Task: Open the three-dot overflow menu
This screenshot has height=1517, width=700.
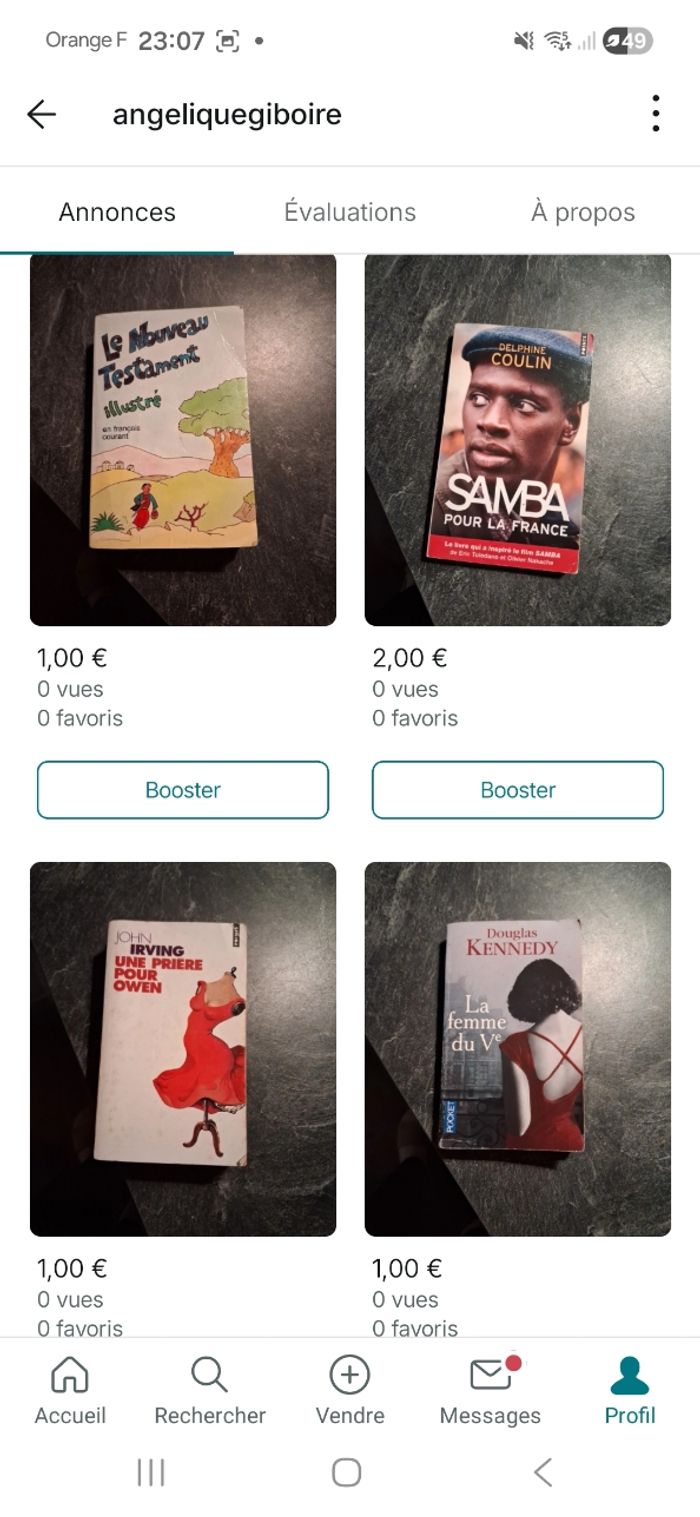Action: click(655, 114)
